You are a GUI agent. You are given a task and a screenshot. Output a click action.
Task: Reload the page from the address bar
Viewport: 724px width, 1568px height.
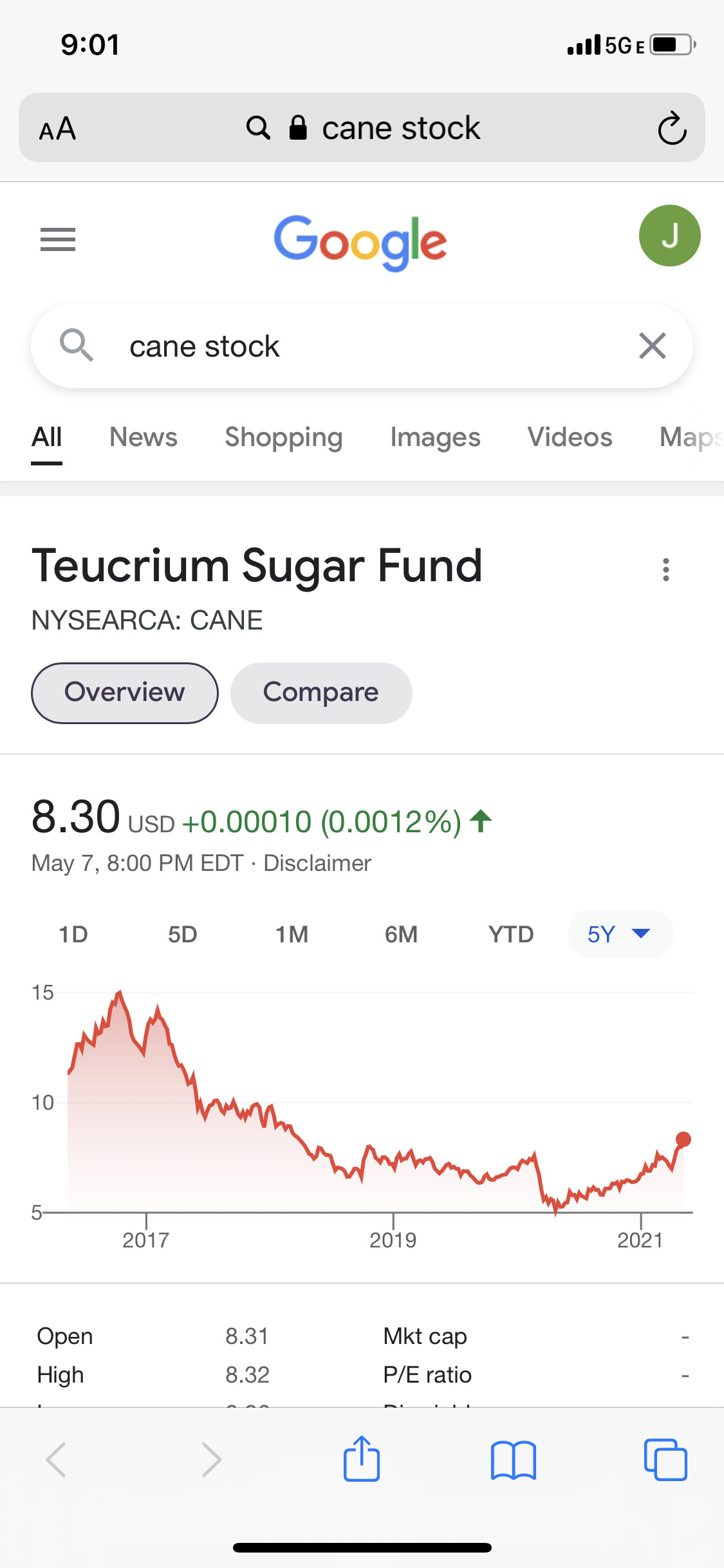(x=672, y=128)
